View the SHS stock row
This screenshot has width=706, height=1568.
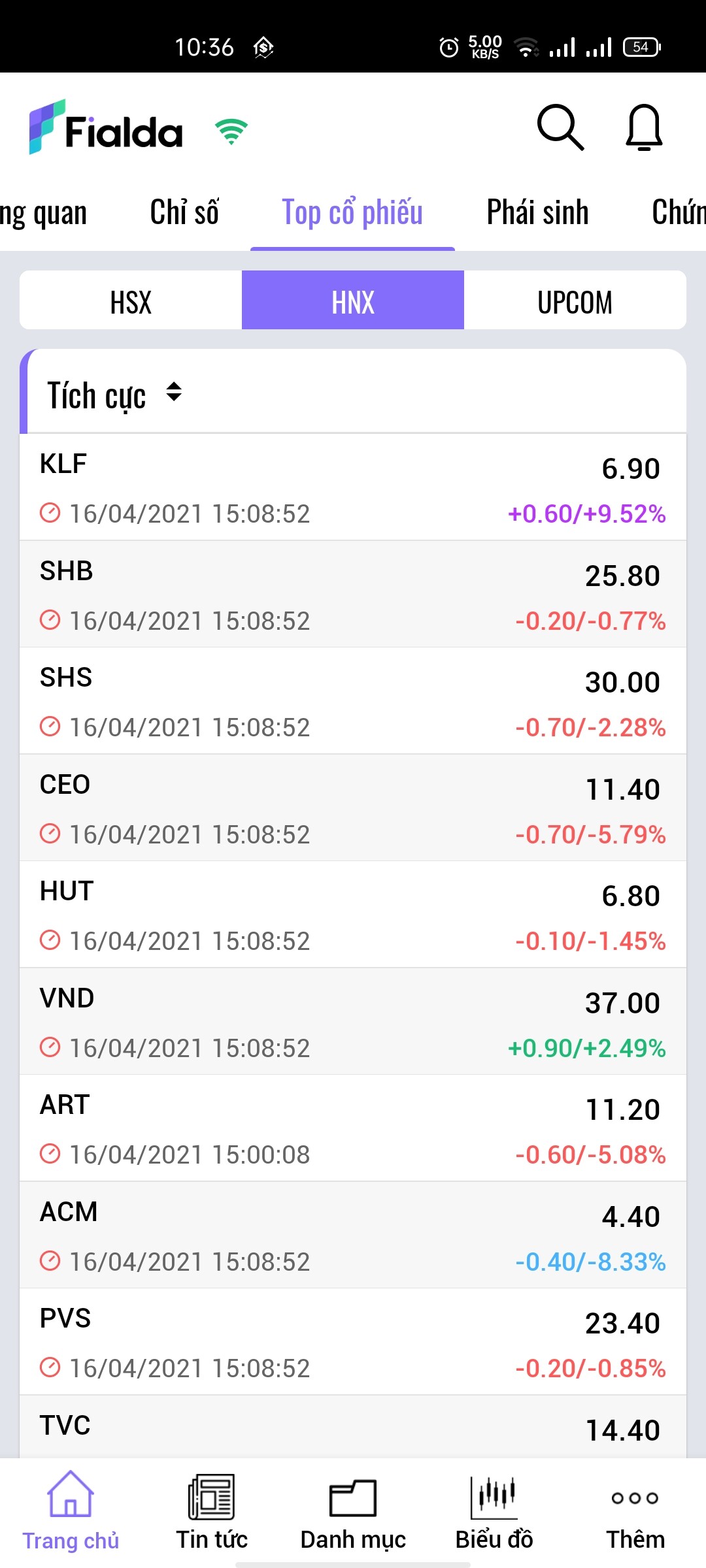353,701
